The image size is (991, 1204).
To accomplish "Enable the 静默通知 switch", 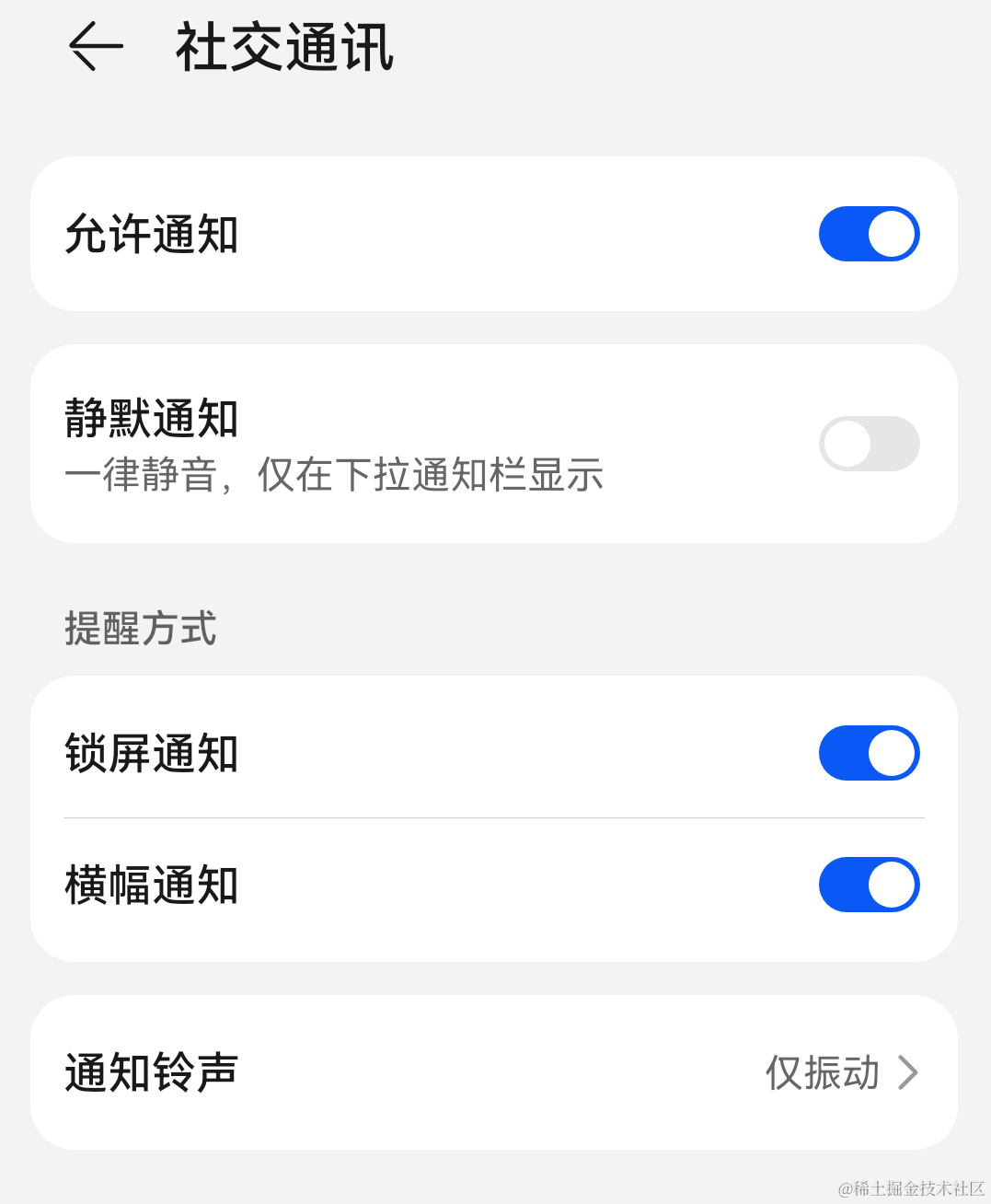I will tap(869, 444).
